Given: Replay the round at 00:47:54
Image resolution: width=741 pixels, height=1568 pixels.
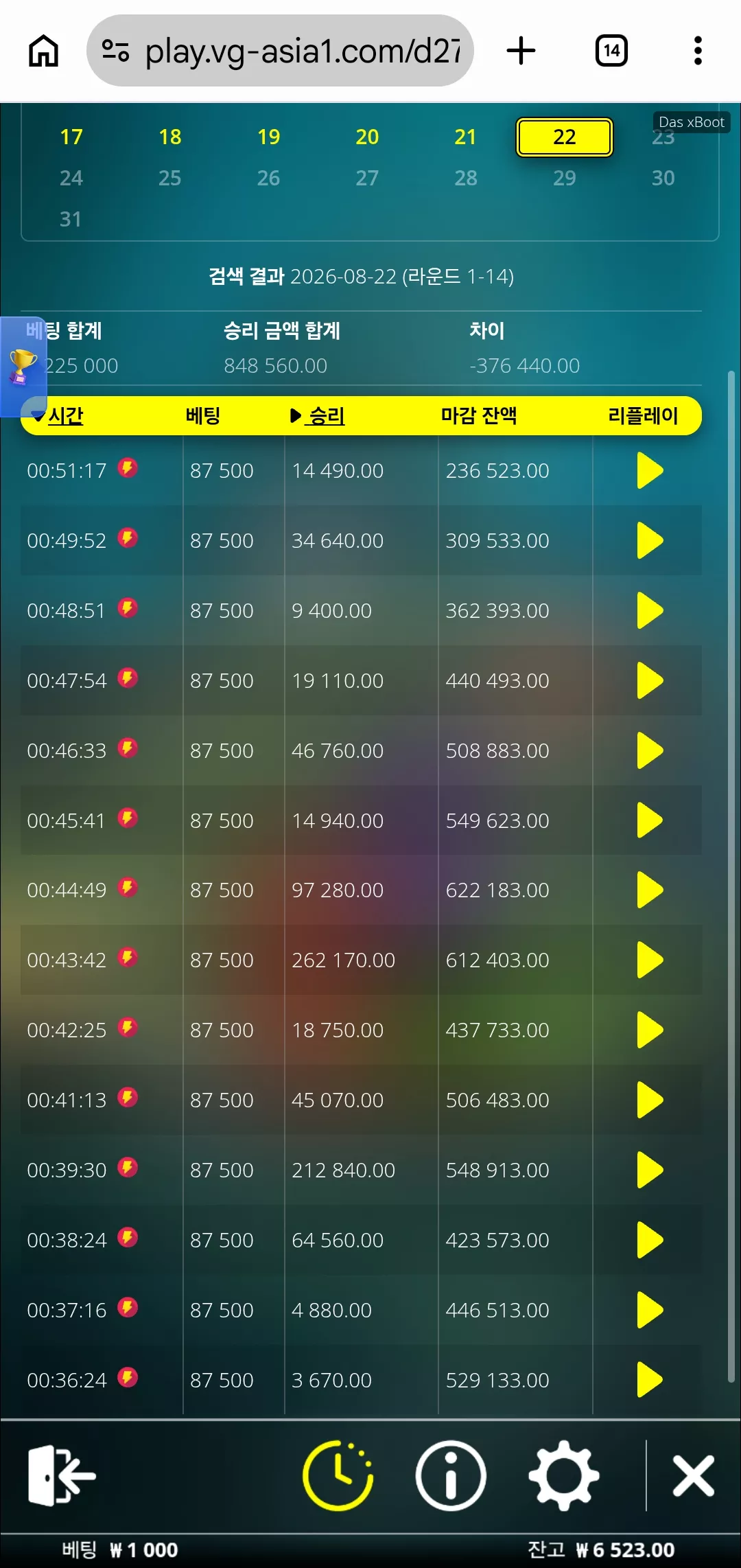Looking at the screenshot, I should coord(649,680).
